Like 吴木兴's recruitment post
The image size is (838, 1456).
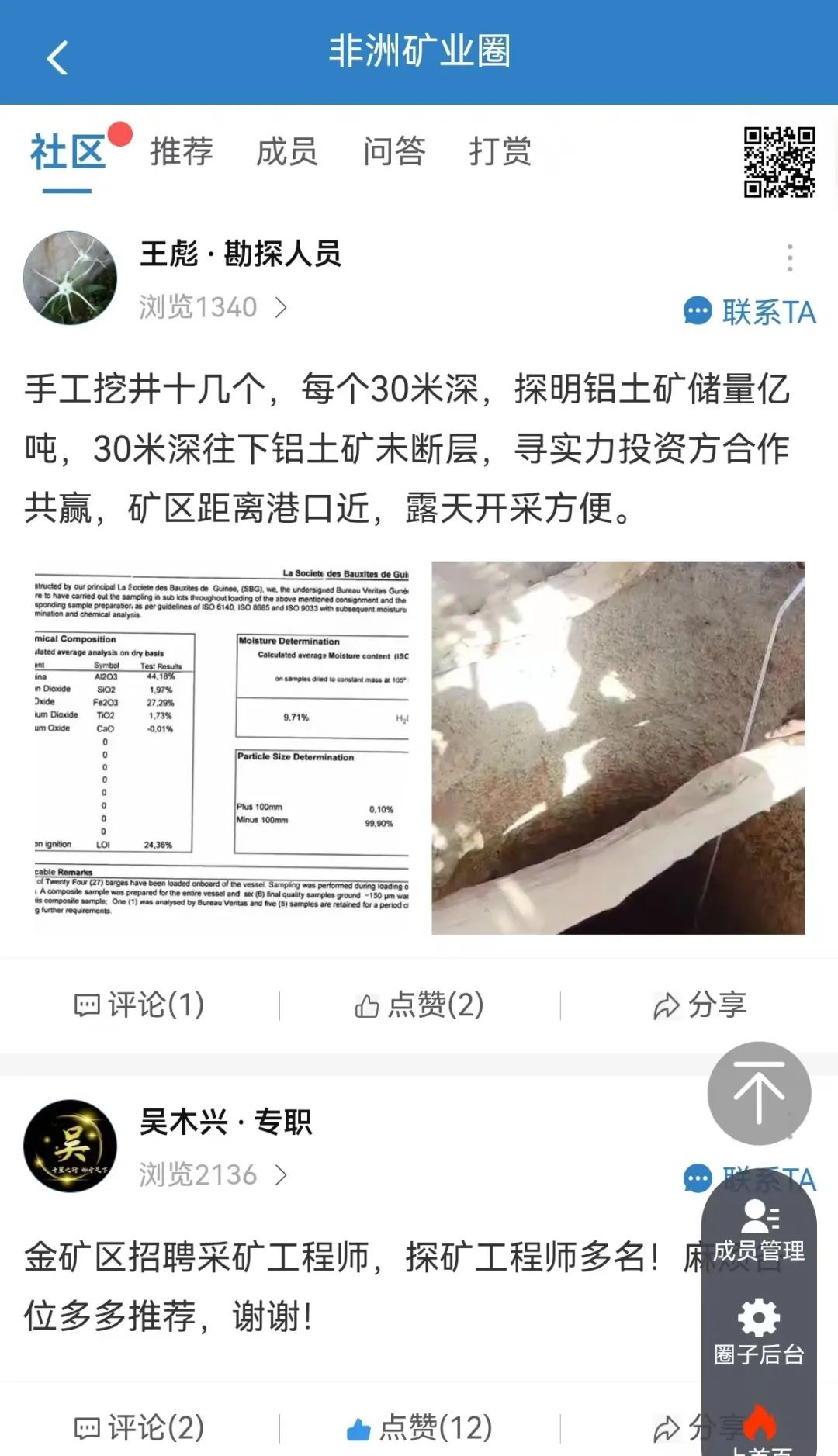[x=420, y=1428]
